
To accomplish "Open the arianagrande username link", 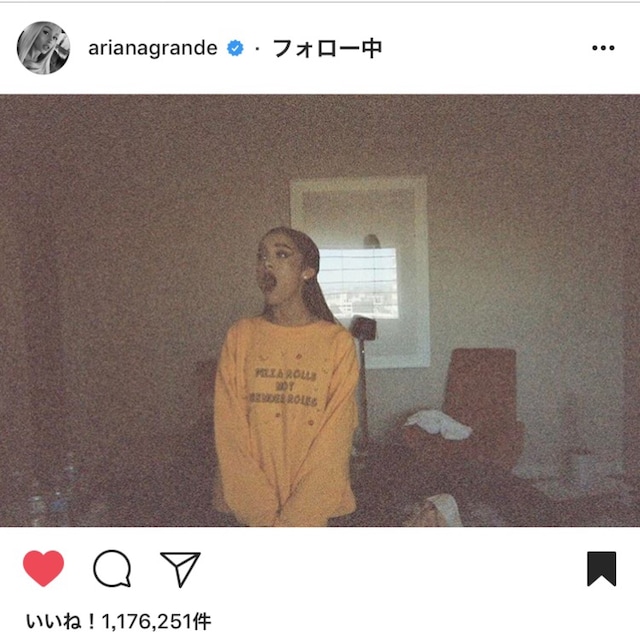I will coord(151,48).
